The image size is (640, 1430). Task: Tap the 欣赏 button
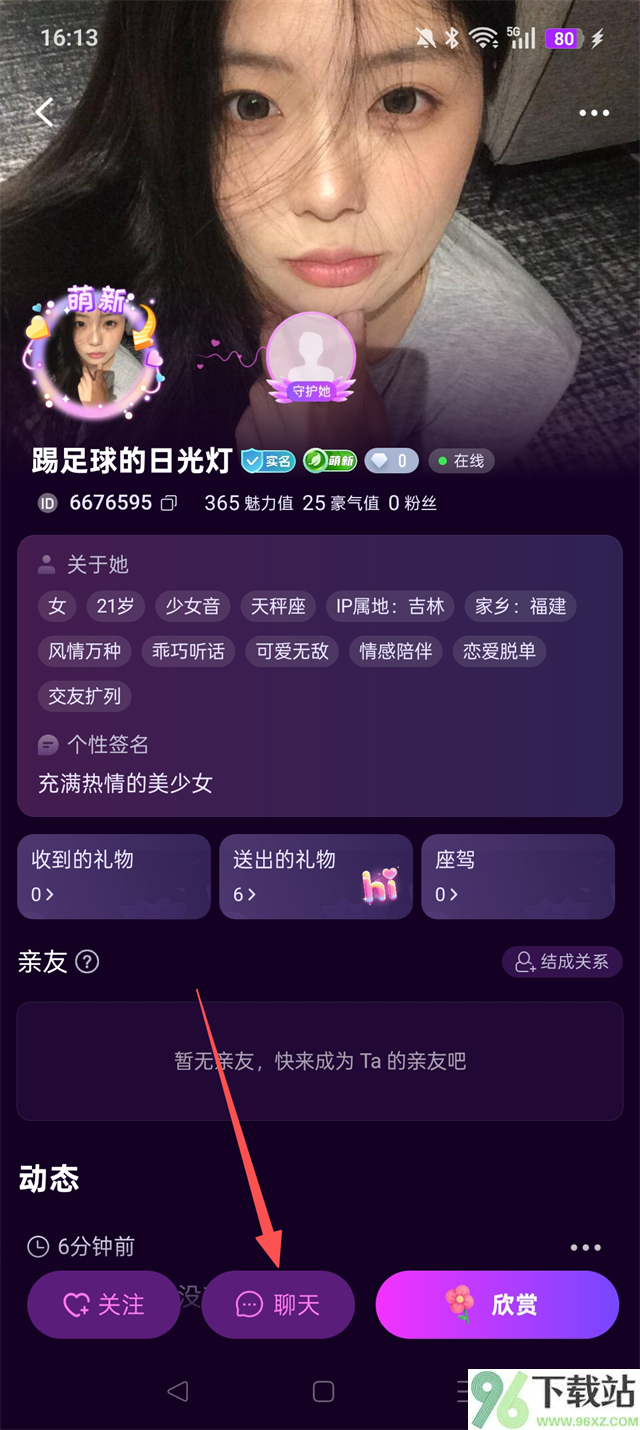click(x=497, y=1304)
